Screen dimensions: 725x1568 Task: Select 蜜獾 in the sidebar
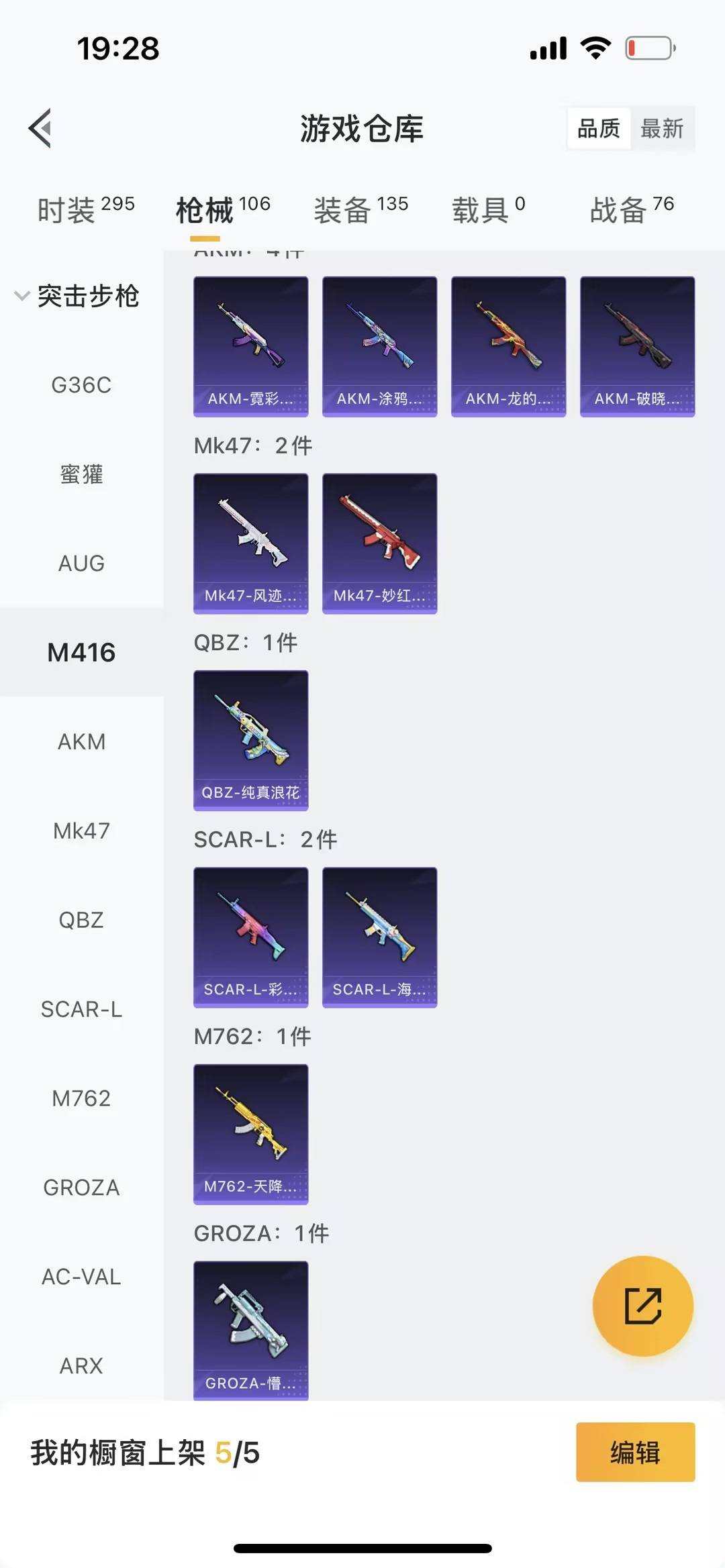click(x=81, y=474)
